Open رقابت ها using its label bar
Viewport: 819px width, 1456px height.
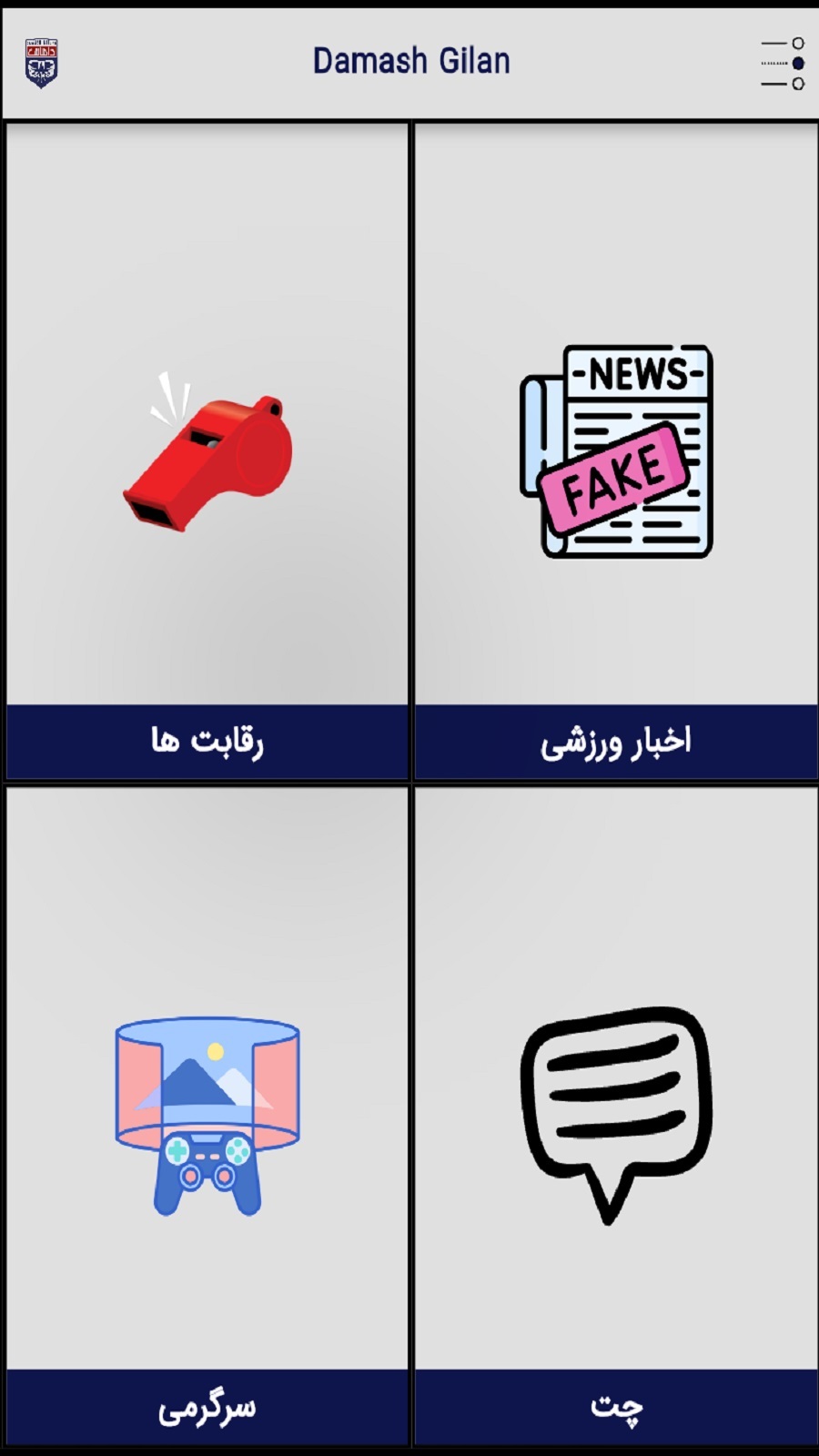click(207, 742)
